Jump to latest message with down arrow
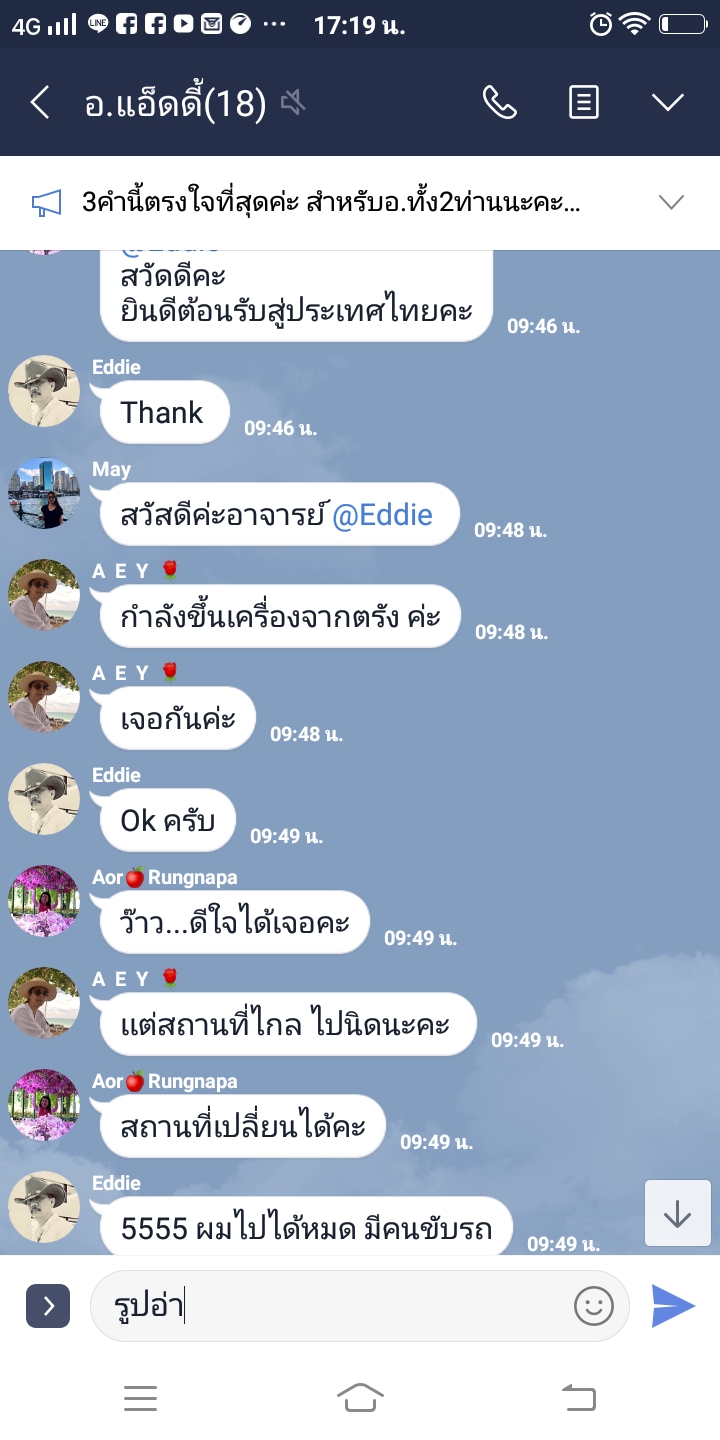Viewport: 720px width, 1440px height. coord(677,1213)
